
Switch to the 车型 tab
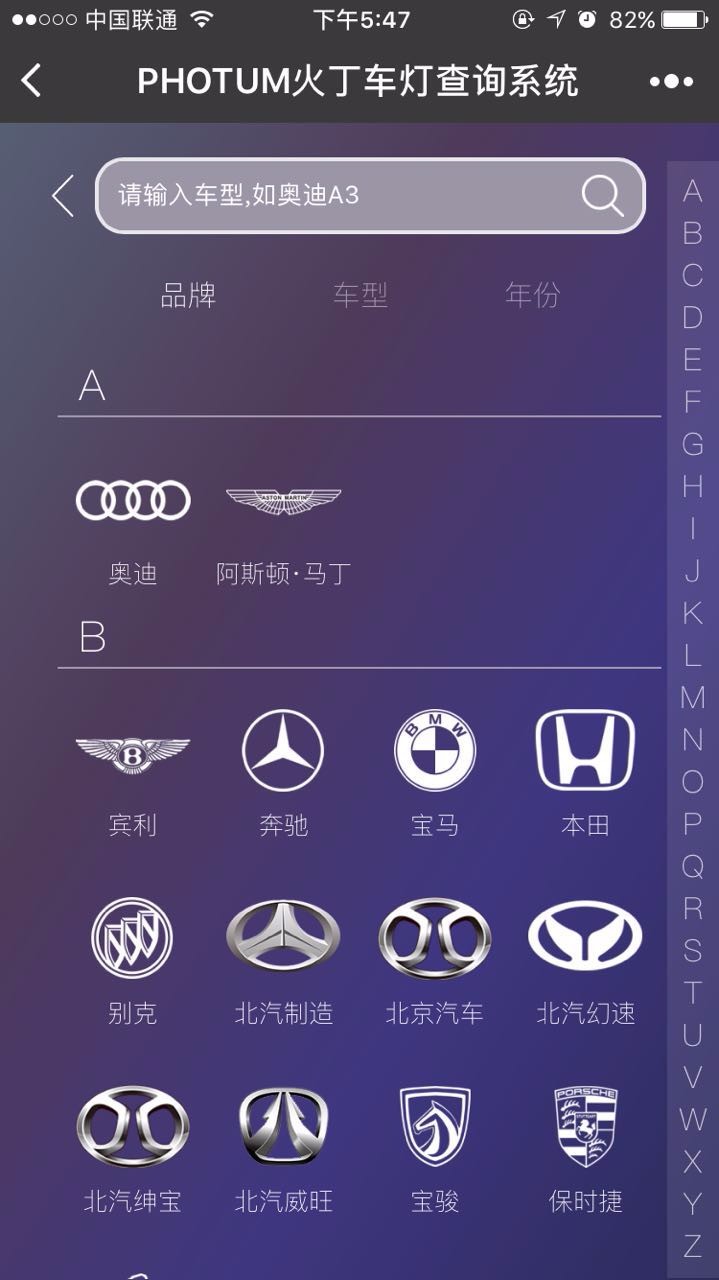tap(360, 295)
